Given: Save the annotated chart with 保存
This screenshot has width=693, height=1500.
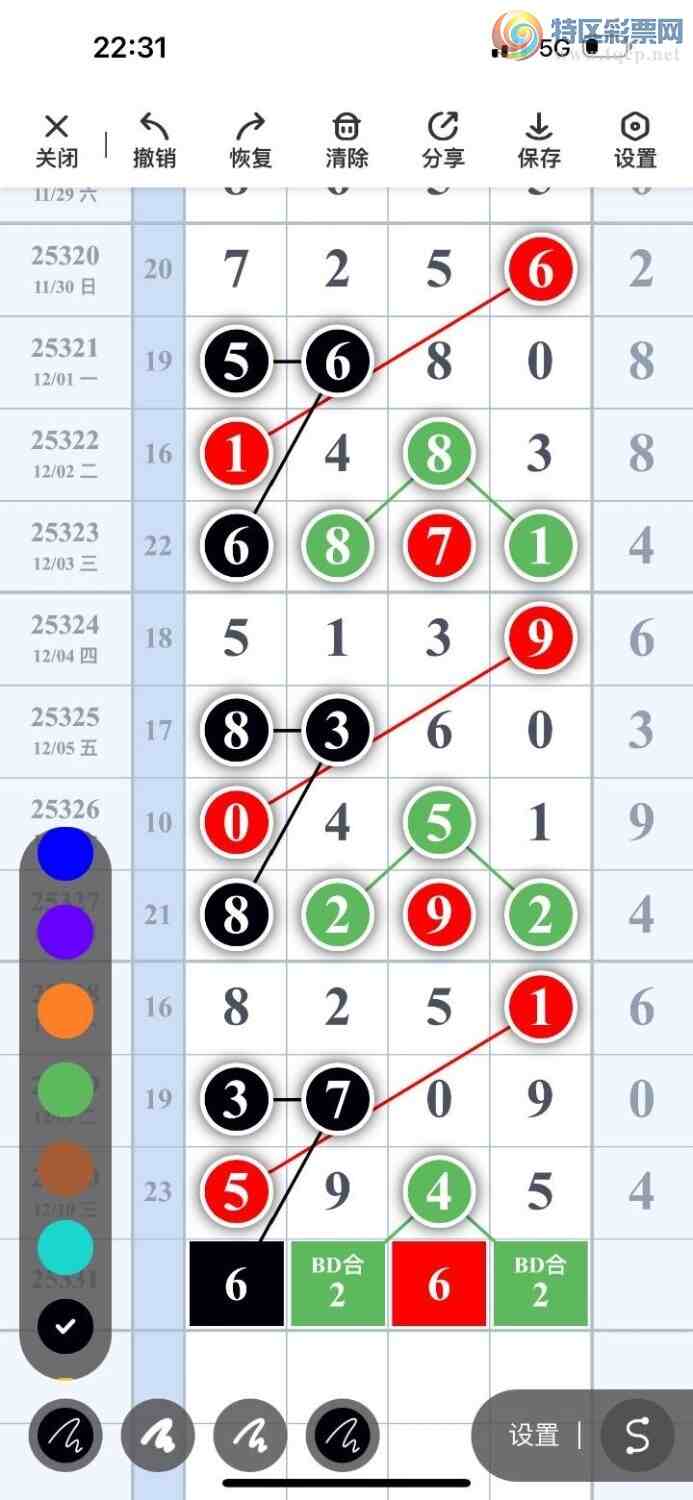Looking at the screenshot, I should 539,140.
